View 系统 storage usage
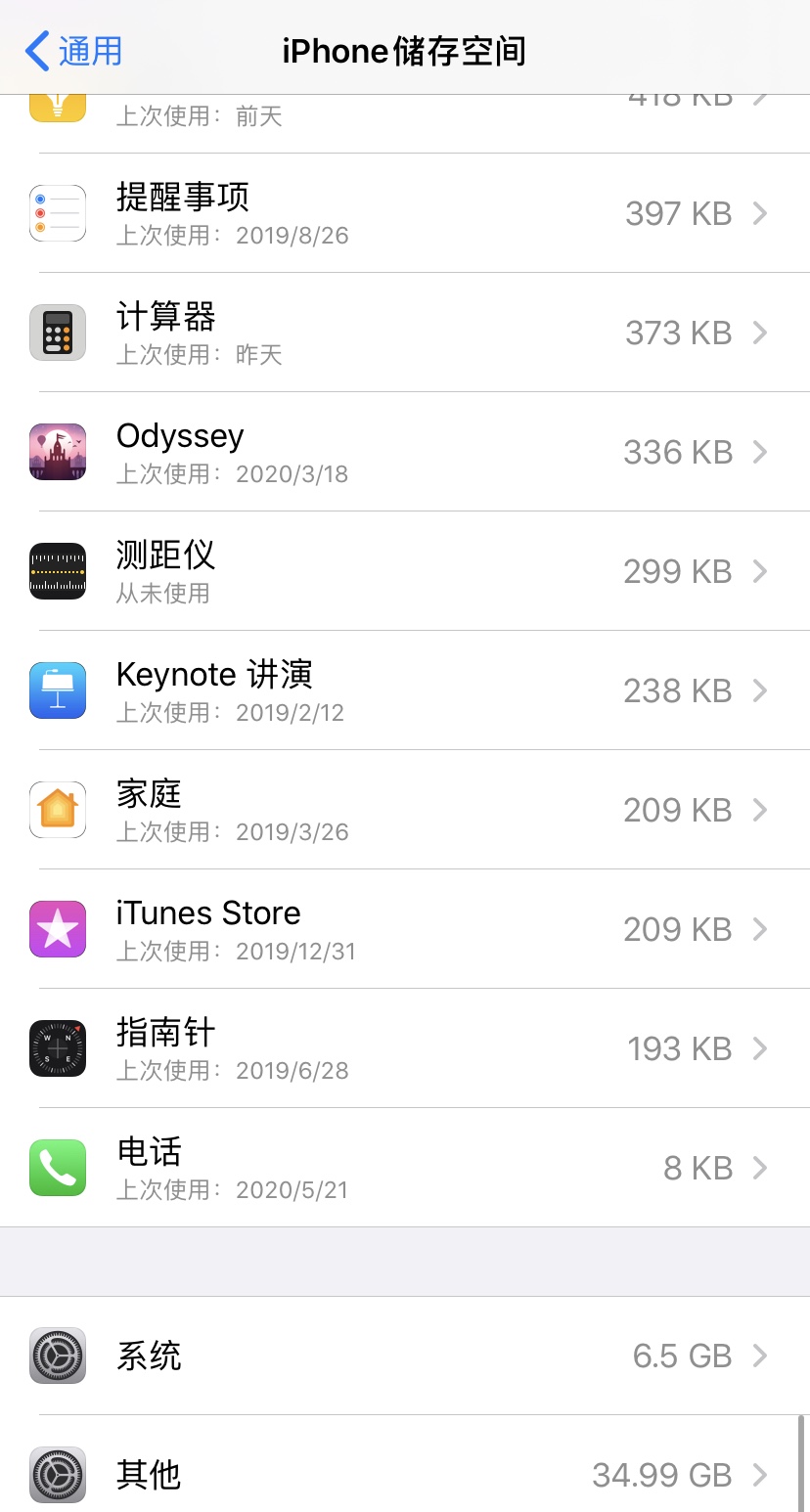 405,1356
